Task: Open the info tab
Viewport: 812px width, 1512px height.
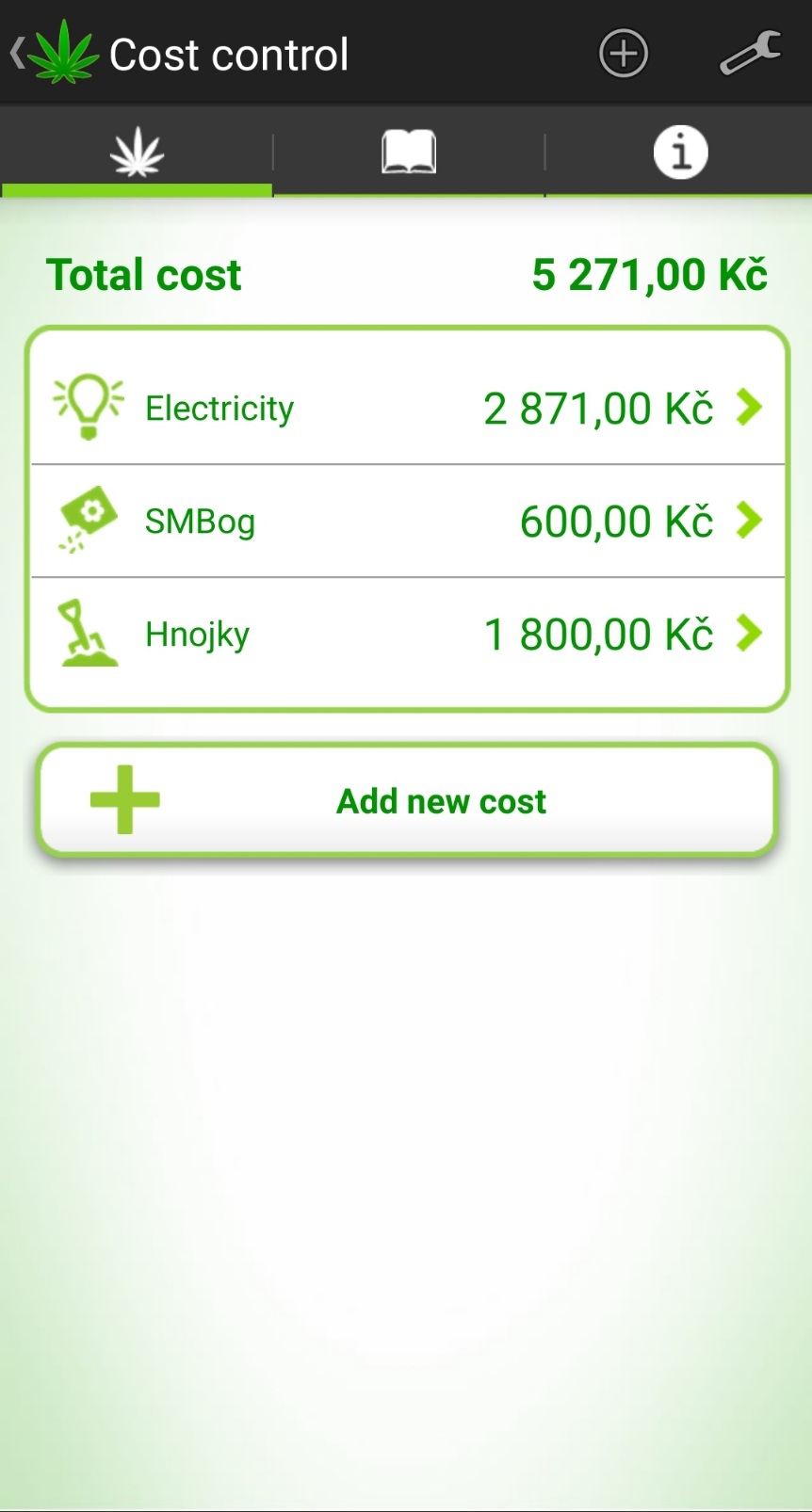Action: tap(680, 153)
